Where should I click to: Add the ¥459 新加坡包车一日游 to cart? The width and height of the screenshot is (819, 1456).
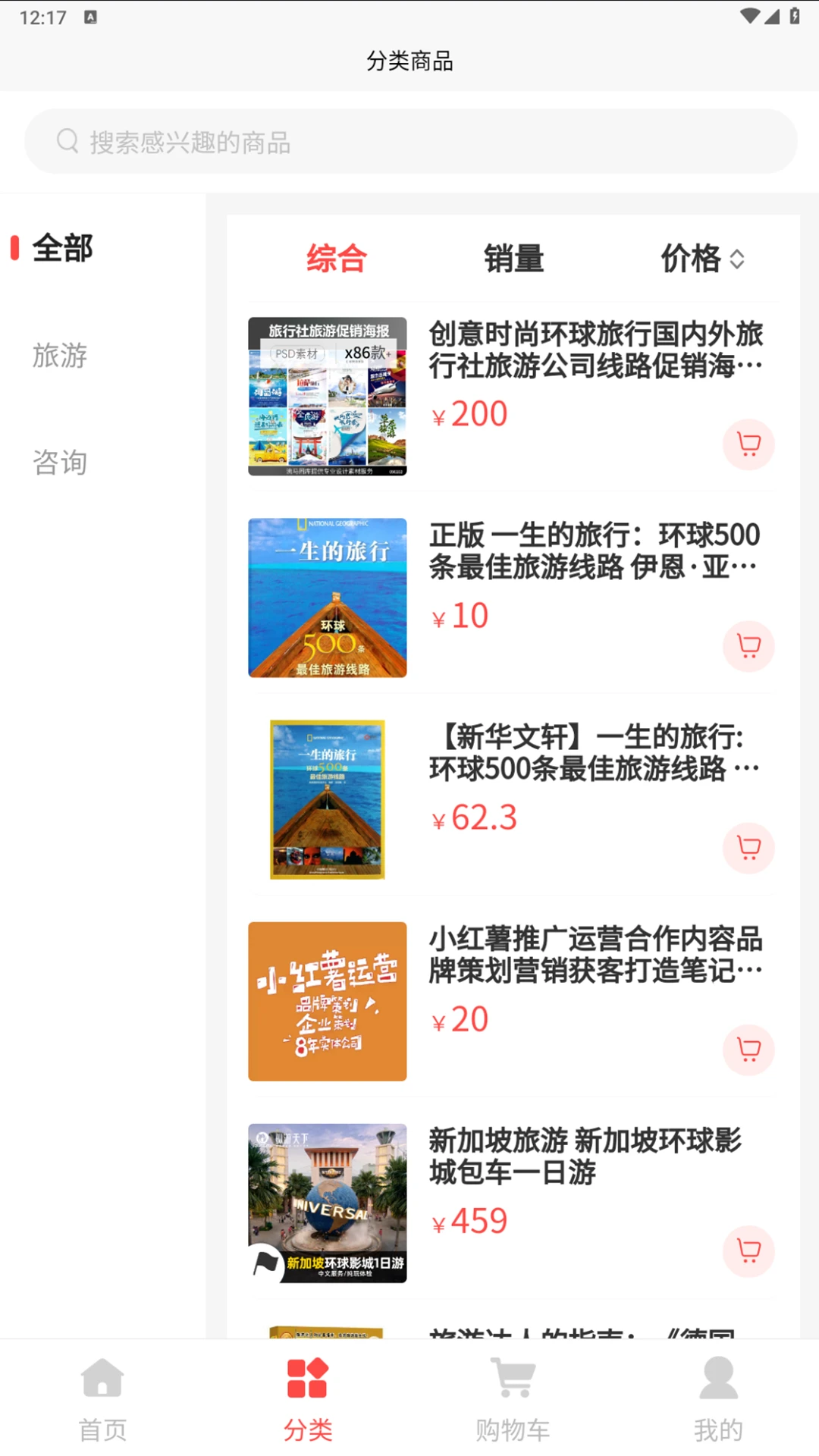tap(748, 1251)
